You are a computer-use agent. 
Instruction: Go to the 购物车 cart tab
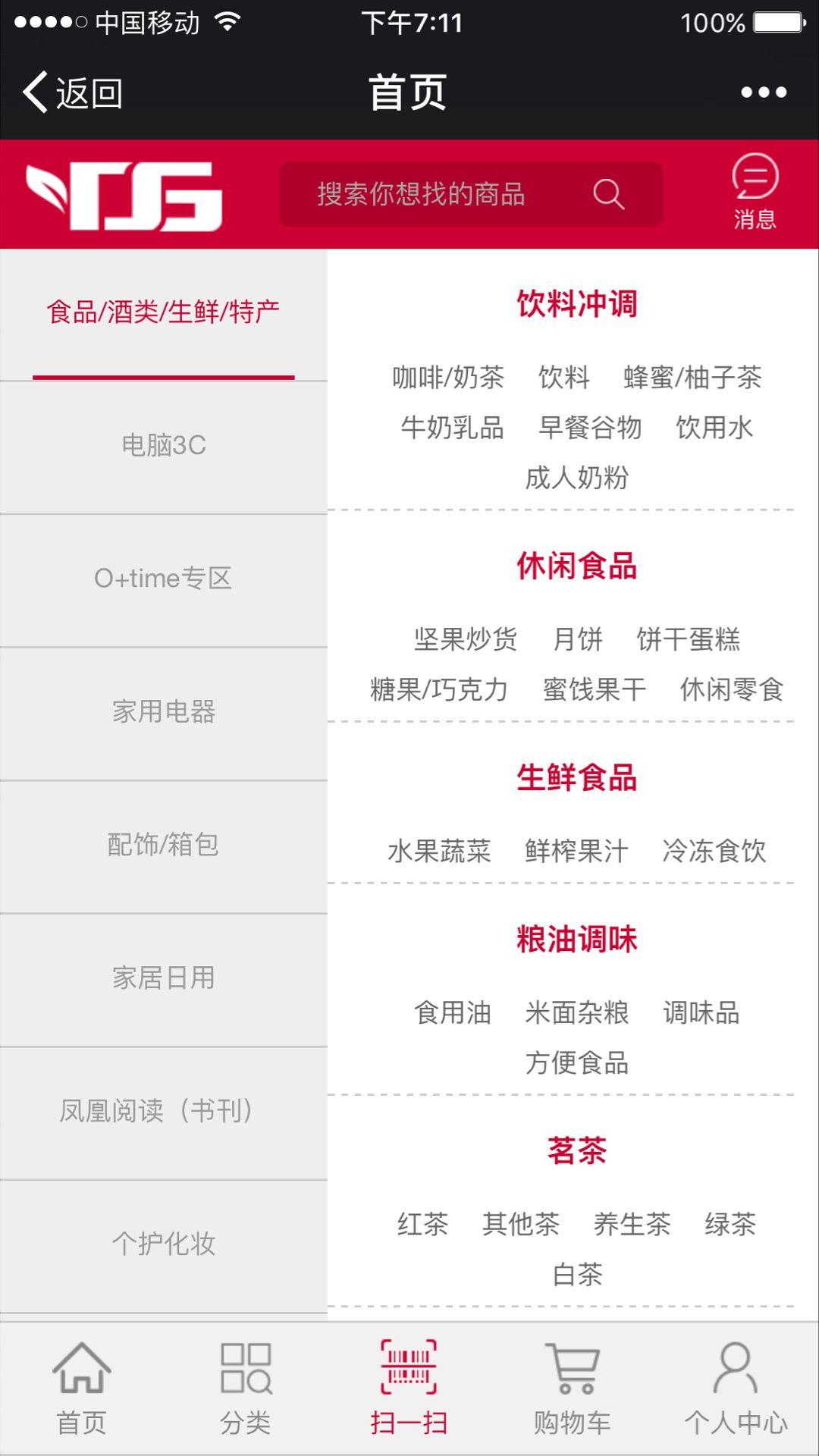pyautogui.click(x=573, y=1389)
